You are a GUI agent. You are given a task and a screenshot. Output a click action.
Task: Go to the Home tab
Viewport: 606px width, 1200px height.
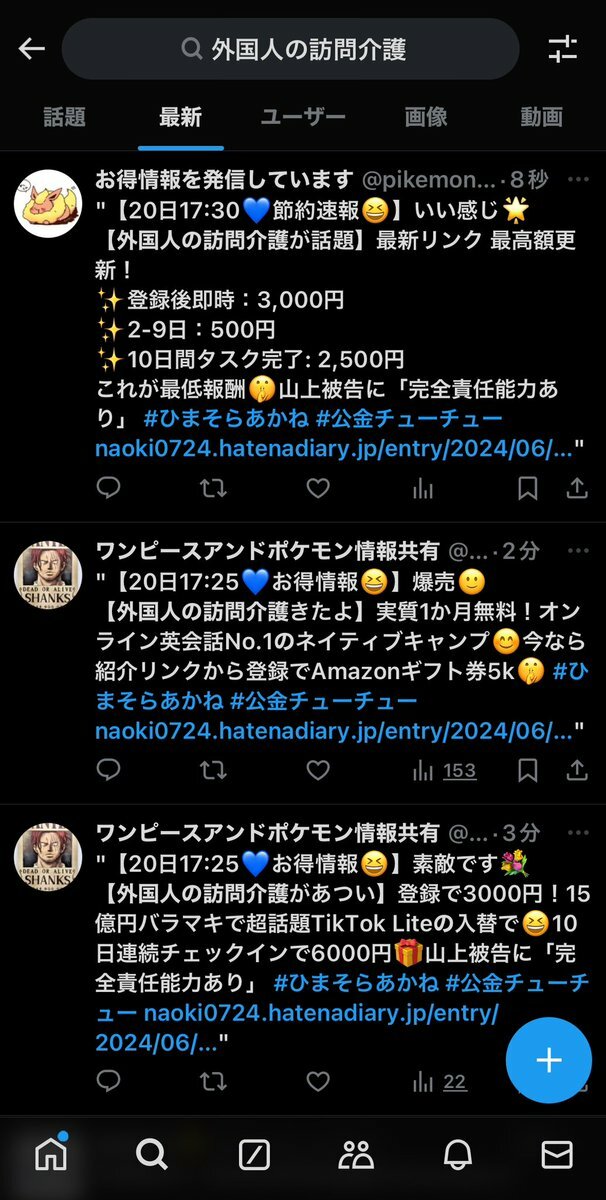coord(50,1155)
